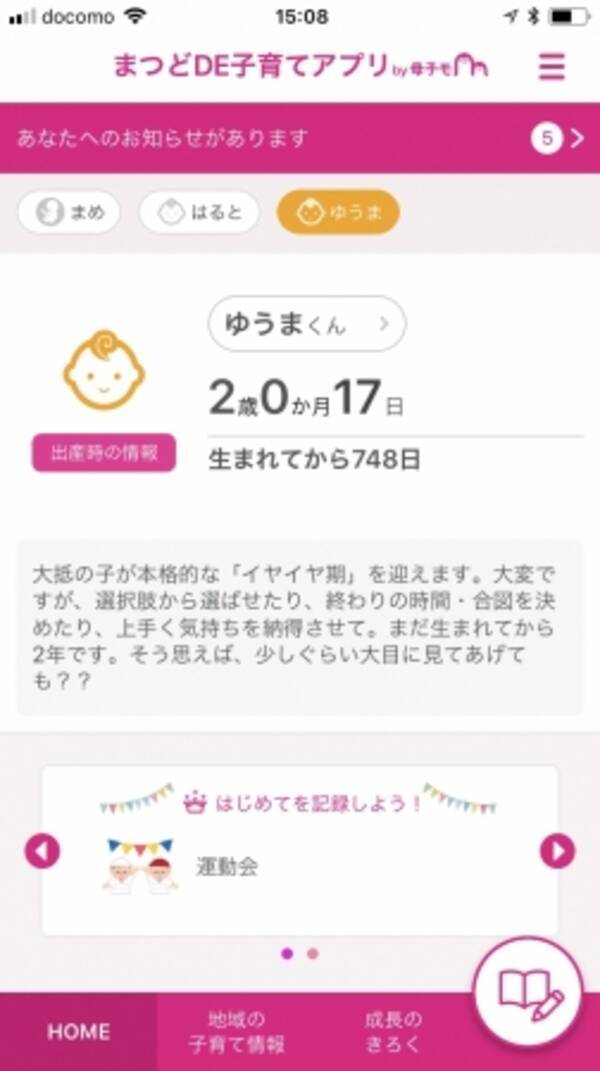Open ゆうまくん profile details
Viewport: 600px width, 1071px height.
tap(306, 324)
